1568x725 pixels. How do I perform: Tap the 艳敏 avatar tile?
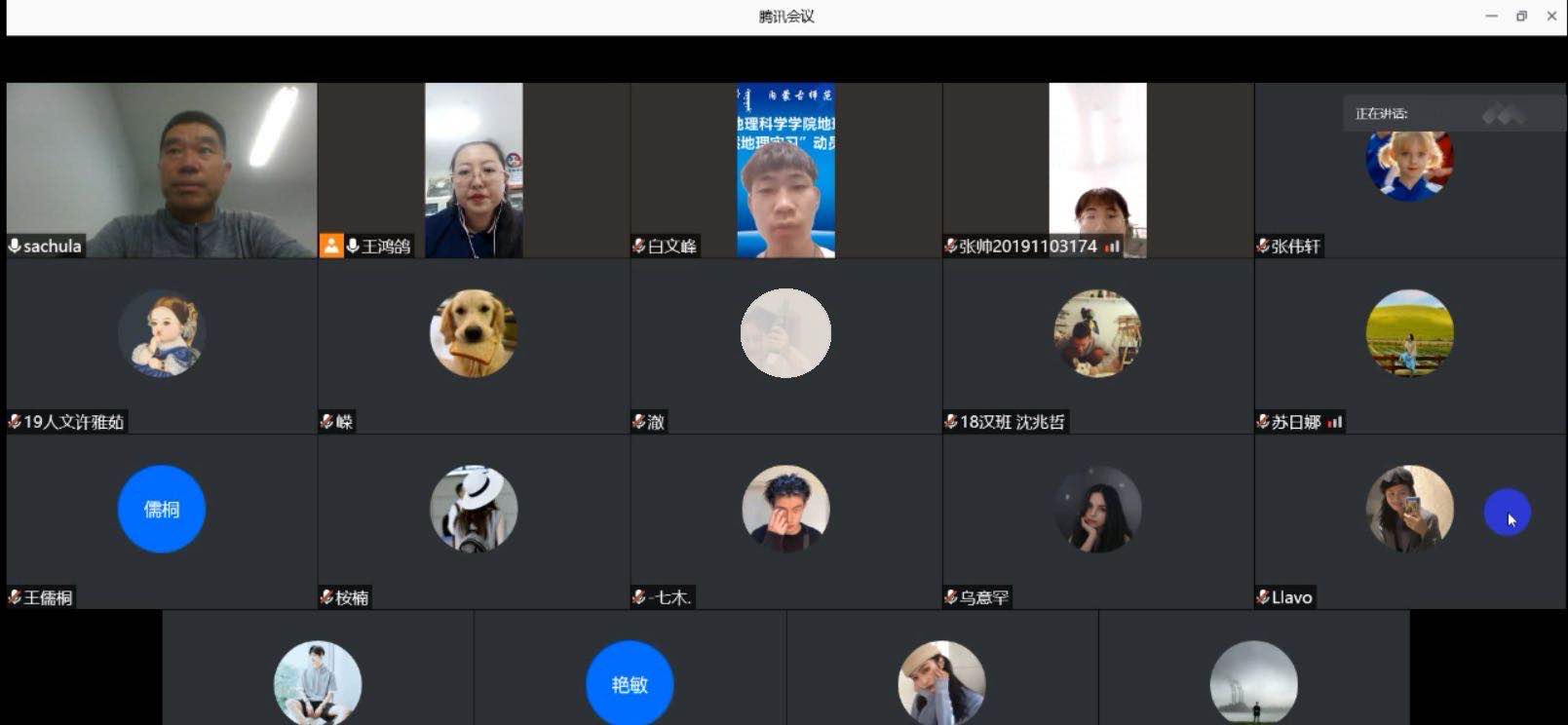(630, 682)
